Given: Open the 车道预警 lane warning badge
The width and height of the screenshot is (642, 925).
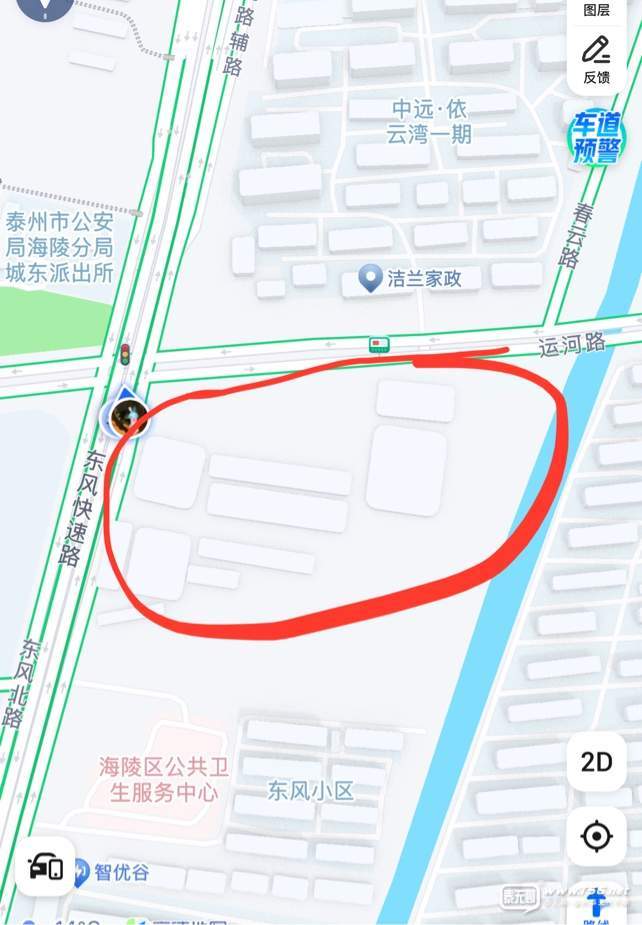Looking at the screenshot, I should (x=597, y=136).
